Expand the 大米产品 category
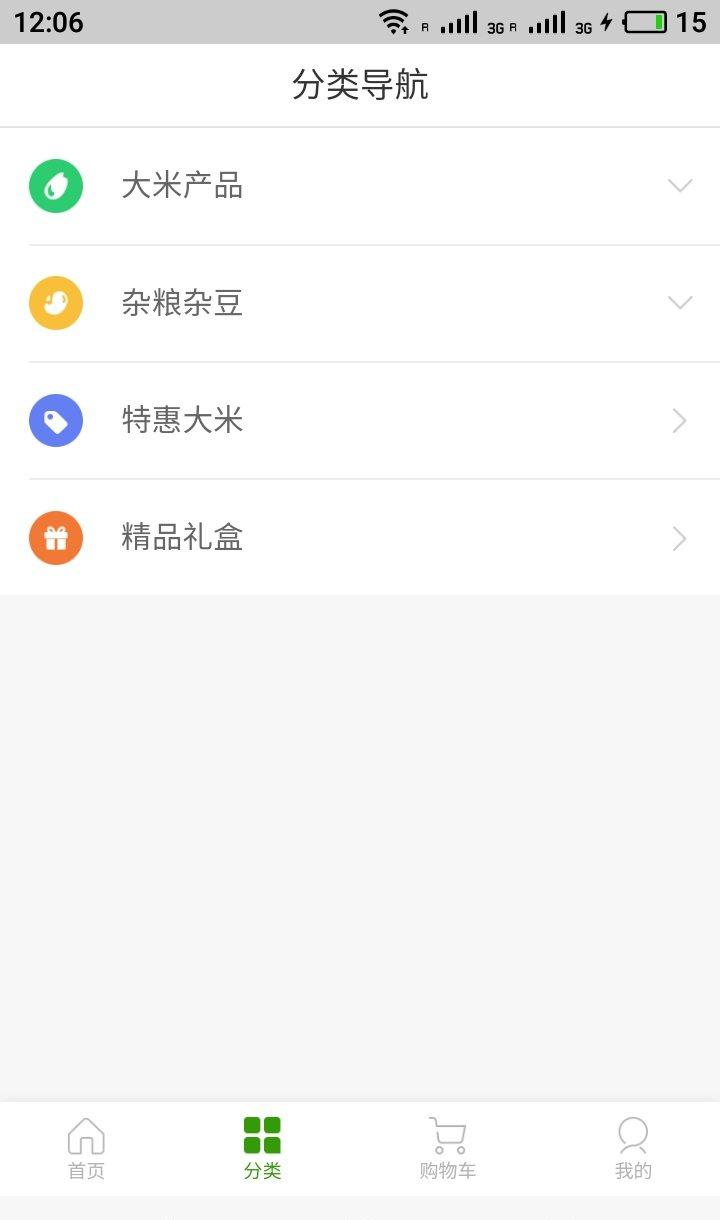The height and width of the screenshot is (1220, 720). click(360, 186)
